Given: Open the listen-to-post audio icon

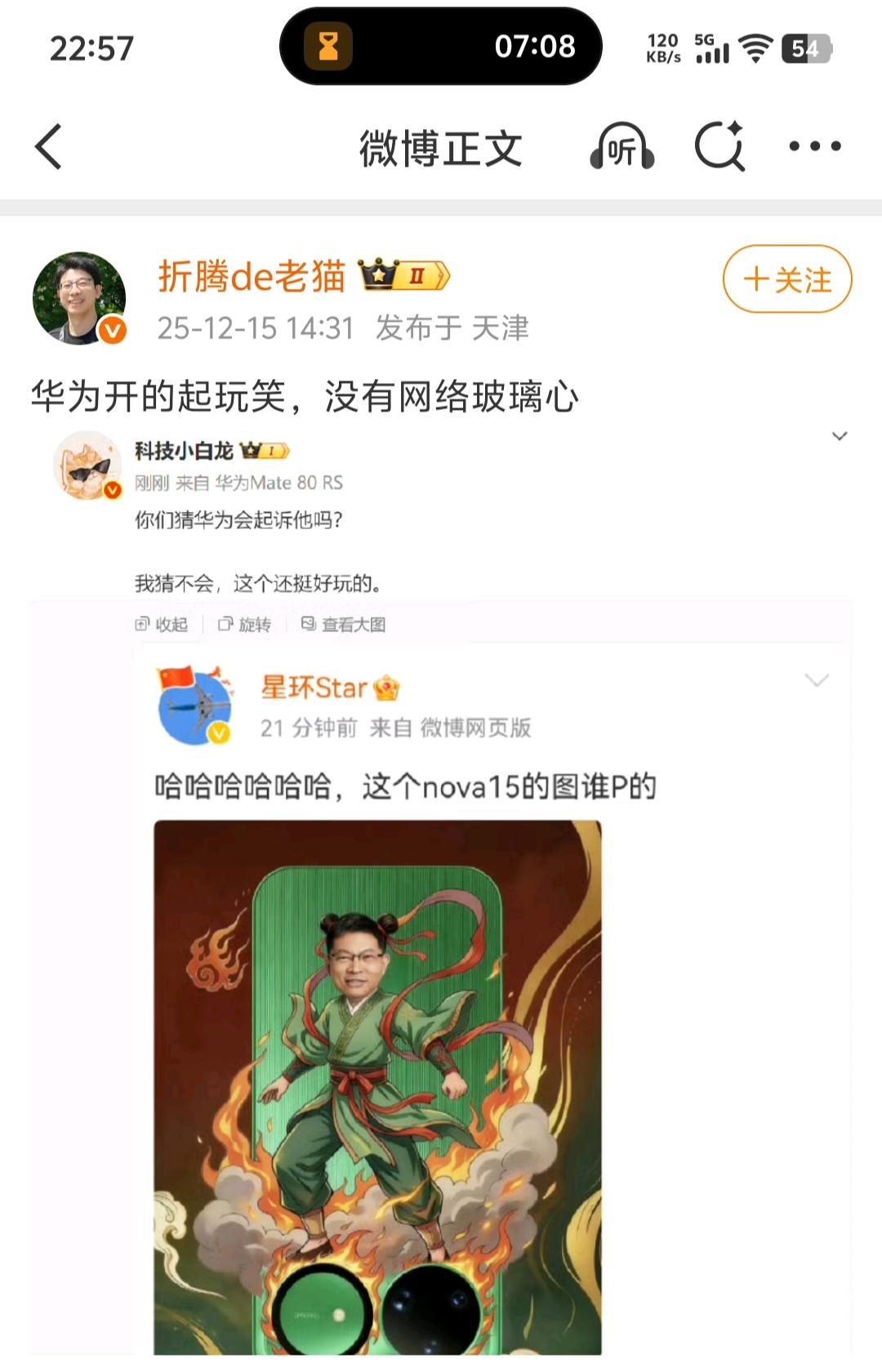Looking at the screenshot, I should tap(625, 147).
